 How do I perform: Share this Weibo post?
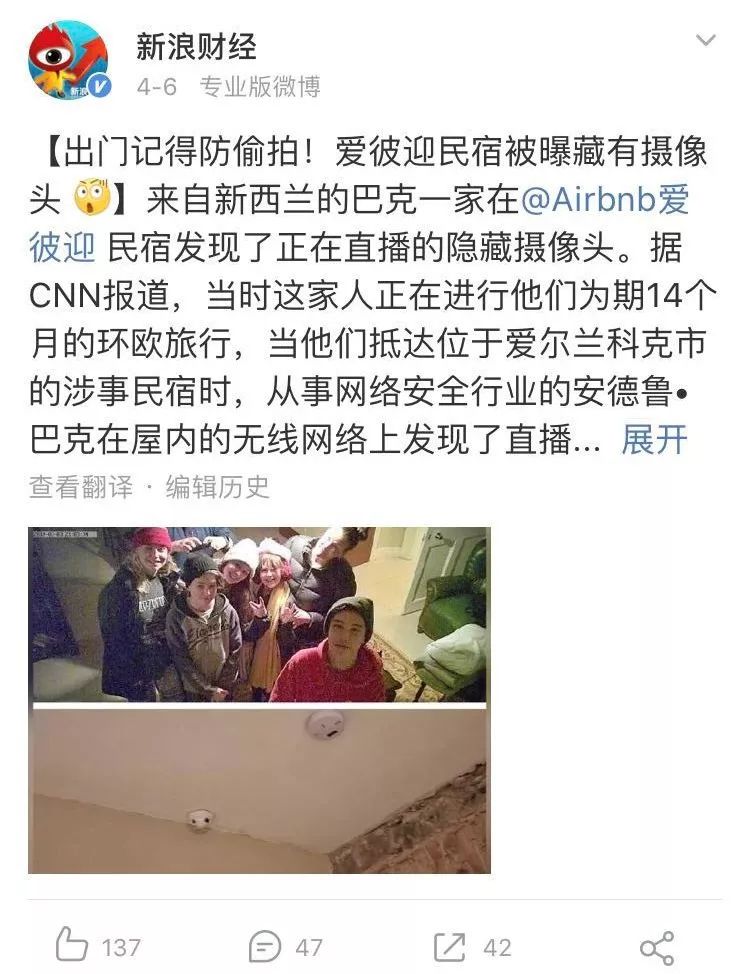click(656, 946)
